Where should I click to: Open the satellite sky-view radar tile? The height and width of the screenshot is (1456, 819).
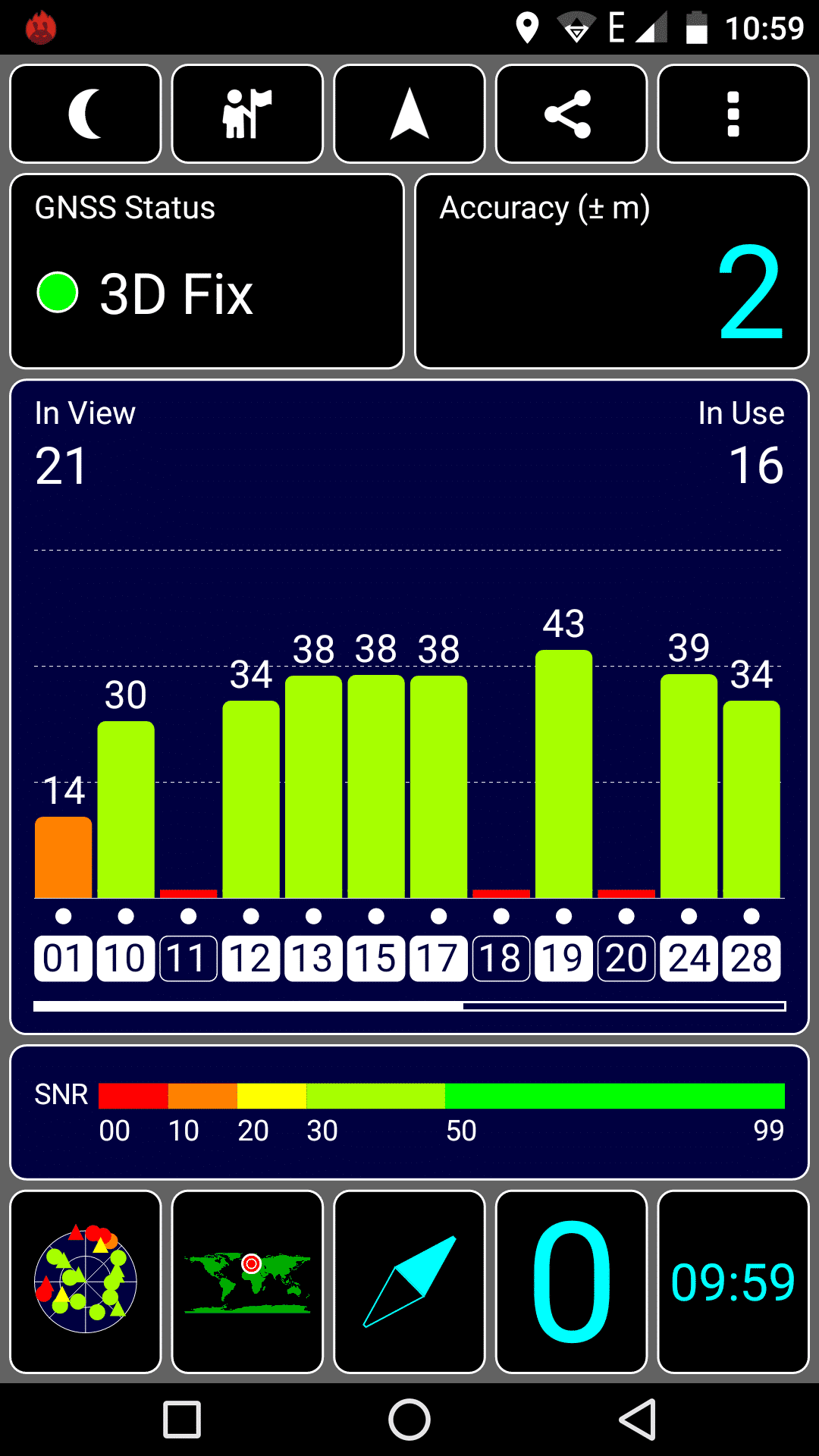(x=86, y=1282)
